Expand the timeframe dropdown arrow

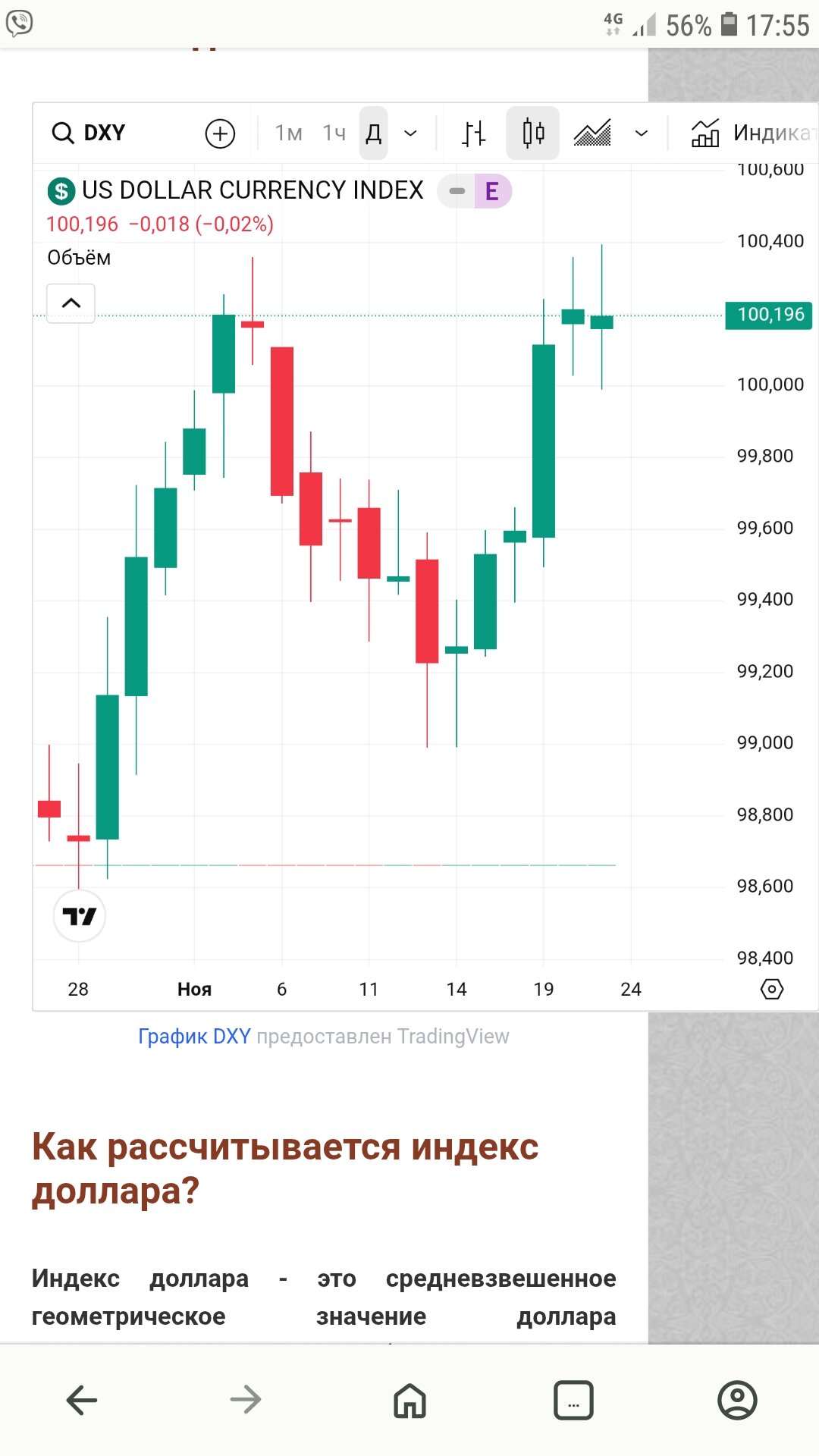pyautogui.click(x=410, y=133)
